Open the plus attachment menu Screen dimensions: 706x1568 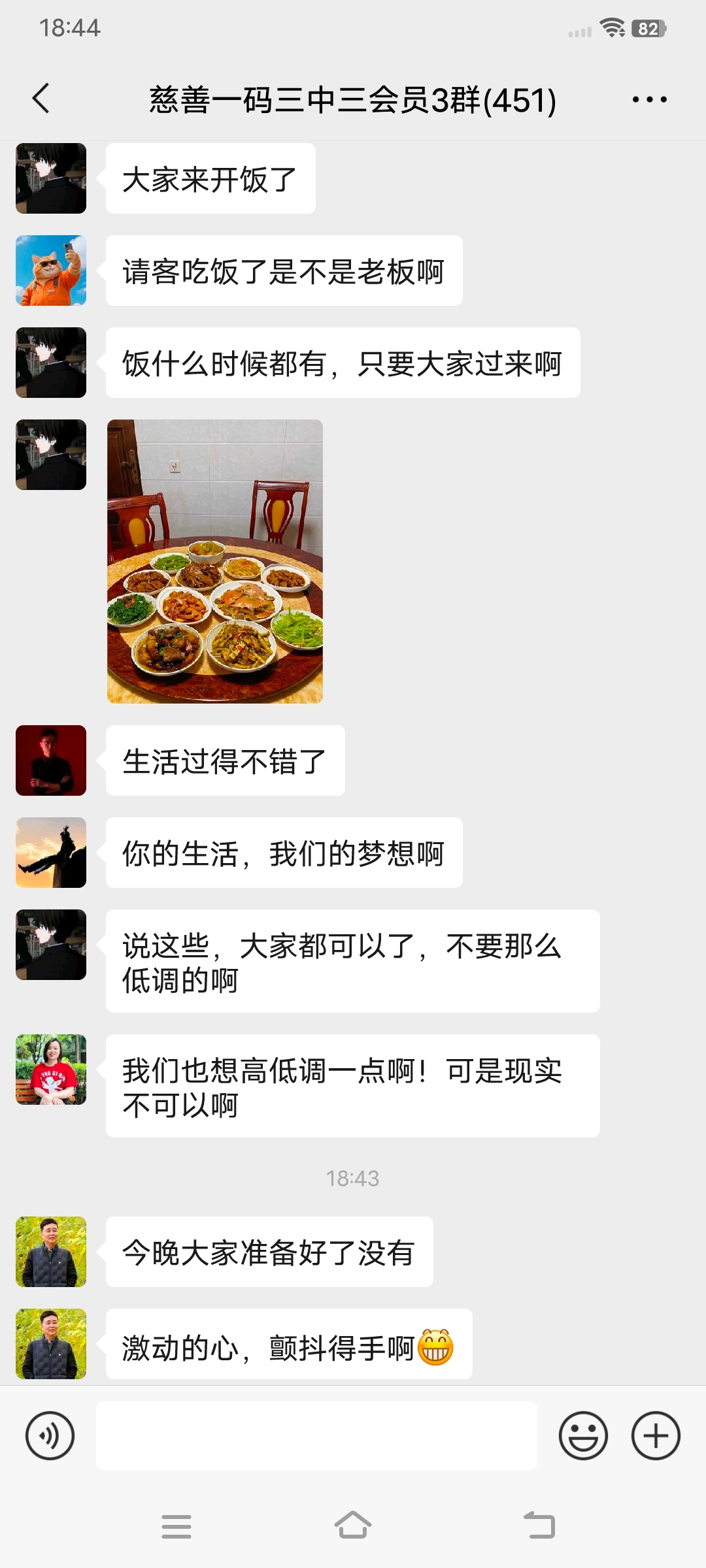click(656, 1435)
